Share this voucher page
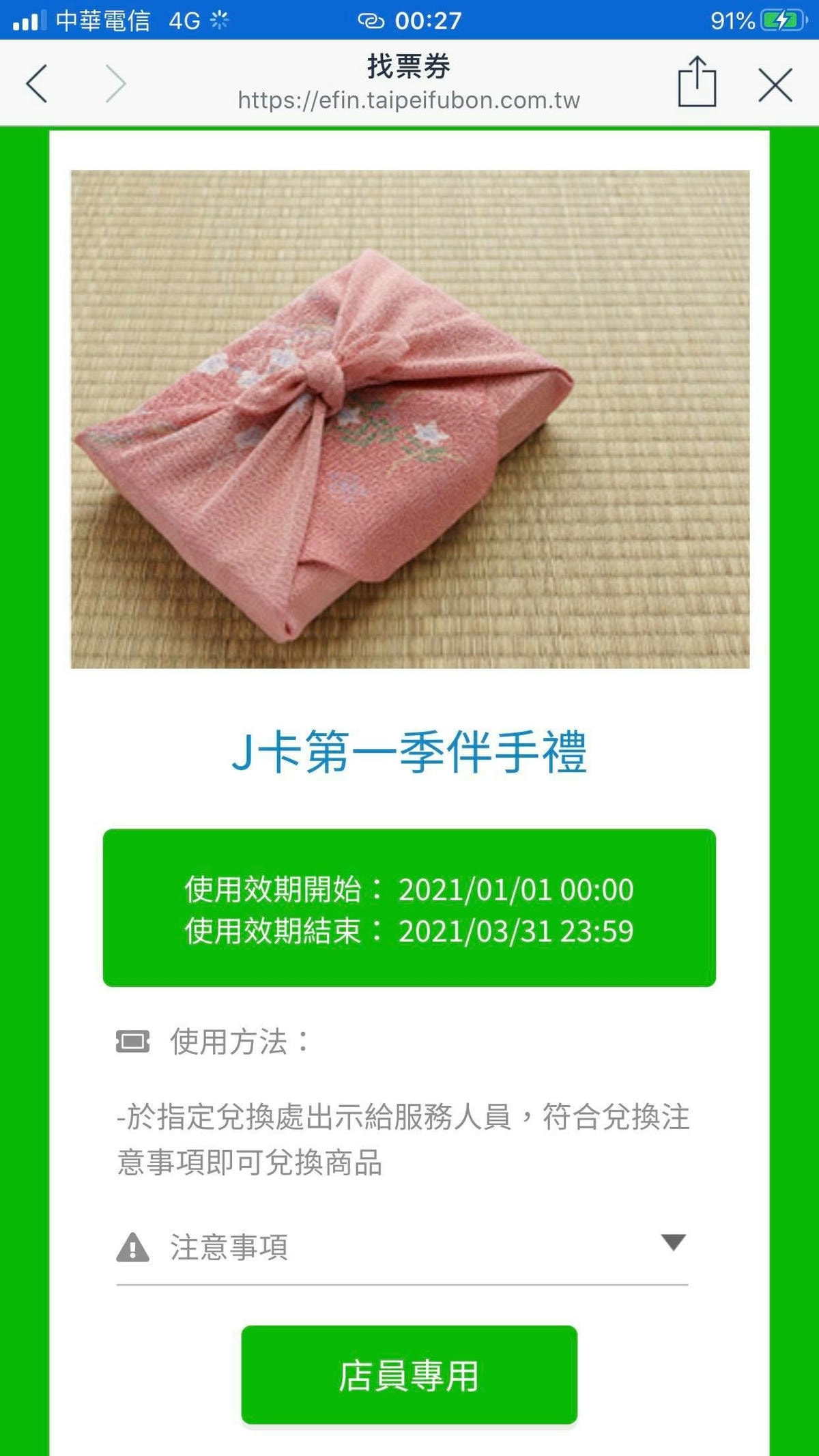819x1456 pixels. click(x=697, y=83)
